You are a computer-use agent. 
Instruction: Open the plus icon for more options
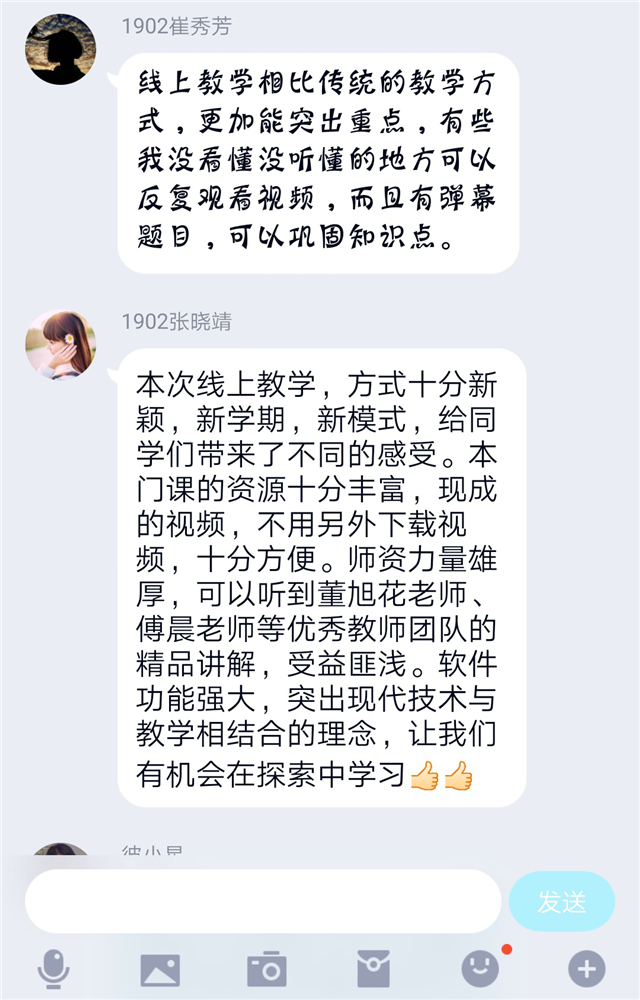(587, 968)
